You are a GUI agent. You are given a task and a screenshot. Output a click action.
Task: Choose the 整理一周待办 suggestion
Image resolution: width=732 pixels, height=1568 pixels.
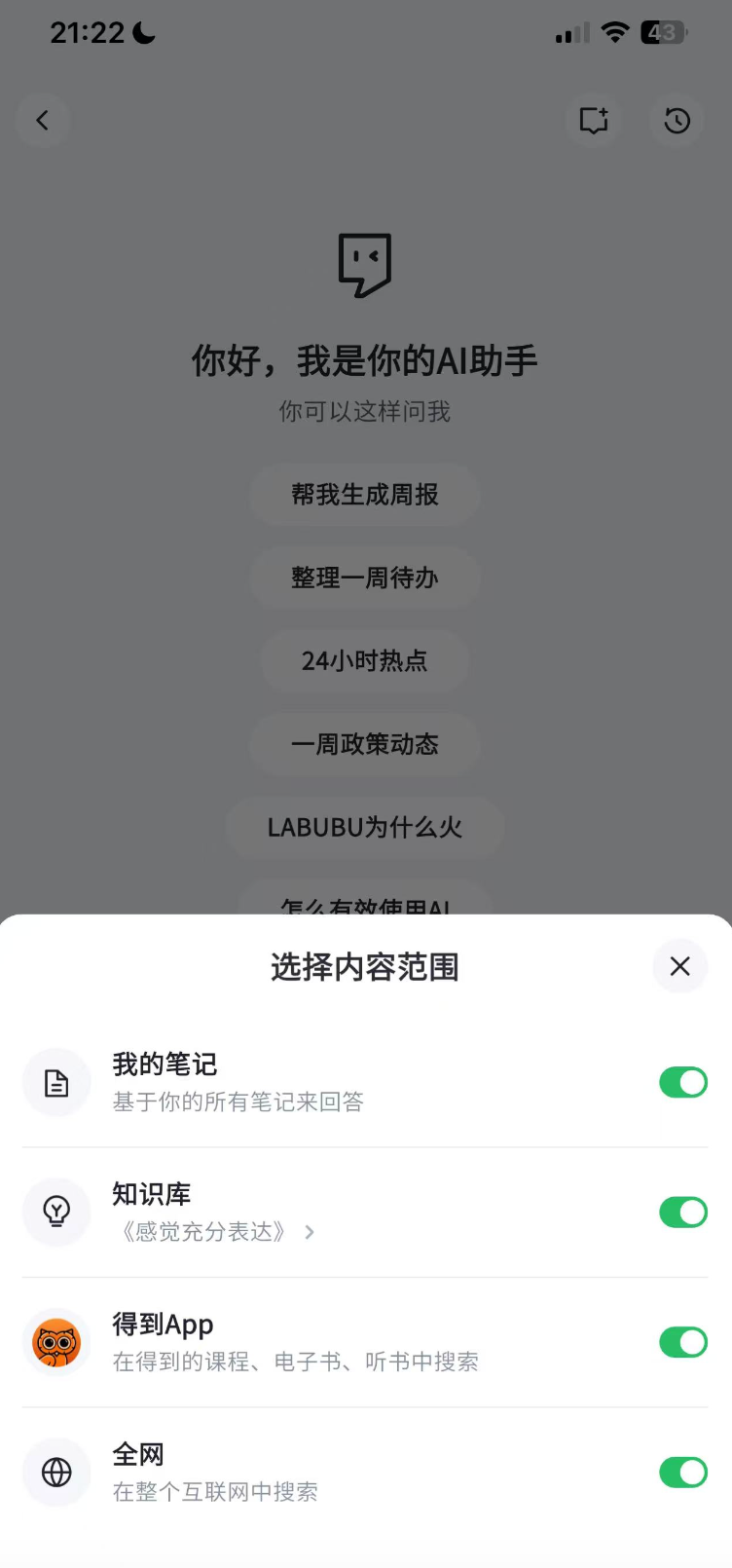(x=365, y=578)
